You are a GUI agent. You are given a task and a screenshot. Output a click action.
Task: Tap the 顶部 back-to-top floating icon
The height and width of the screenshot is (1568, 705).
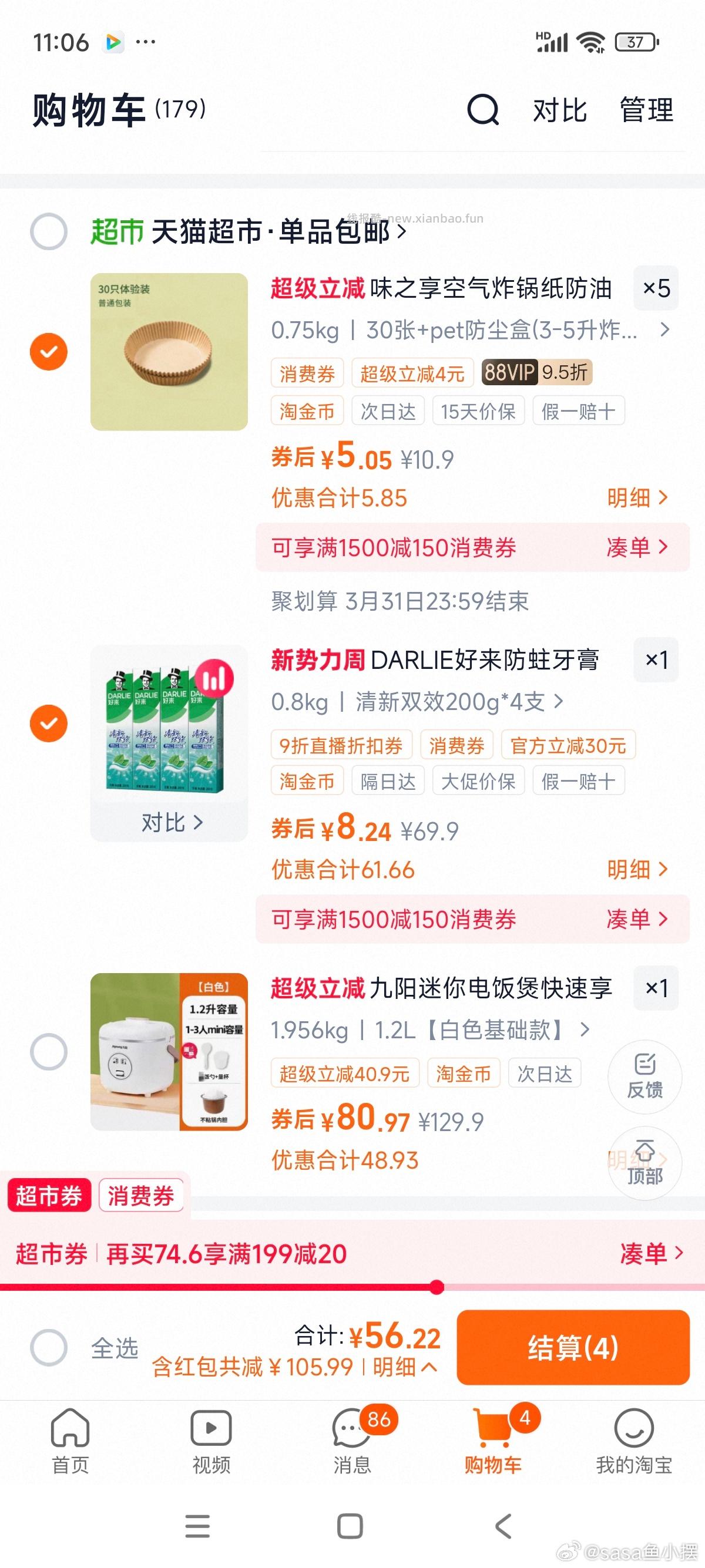pos(644,1165)
